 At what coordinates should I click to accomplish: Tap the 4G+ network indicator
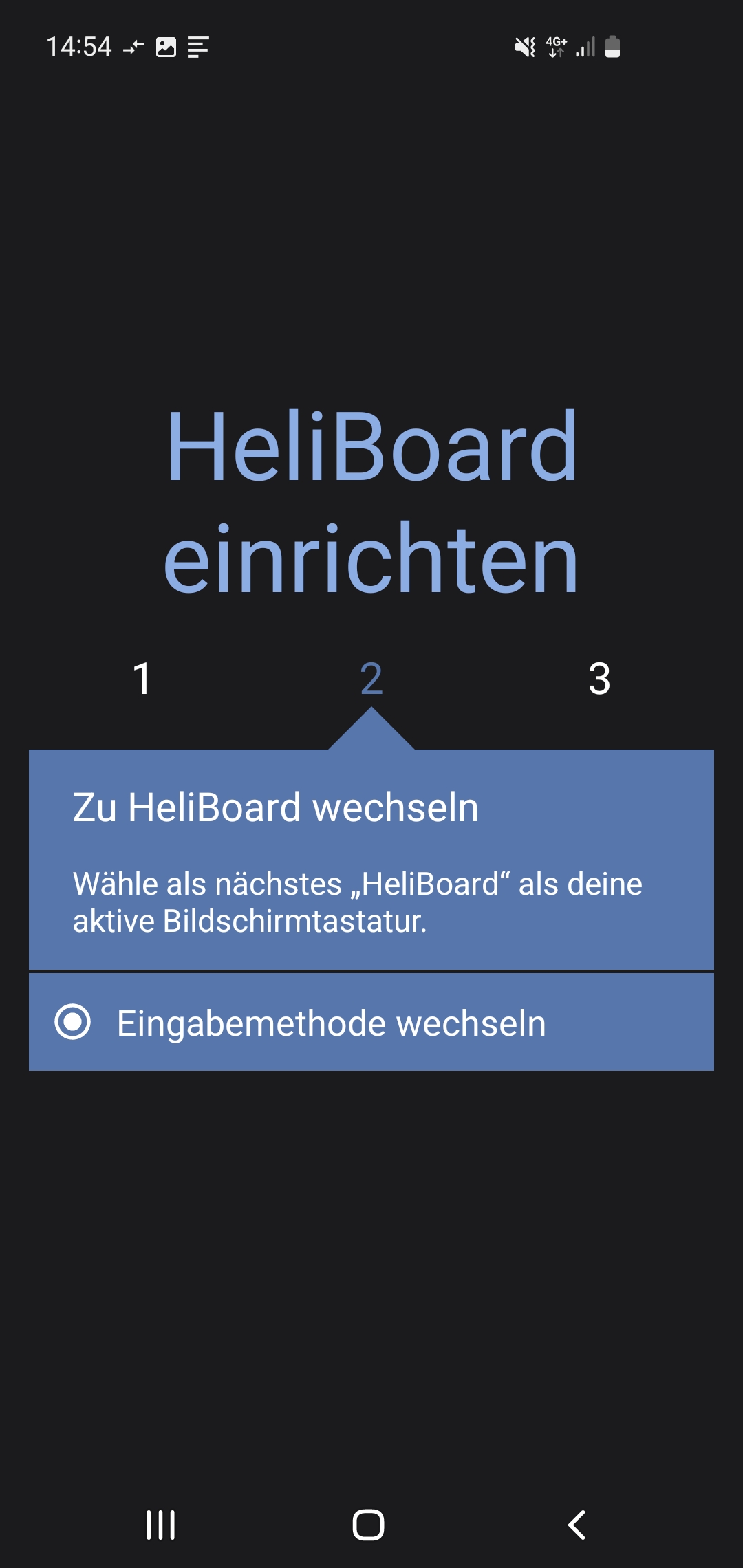tap(554, 45)
